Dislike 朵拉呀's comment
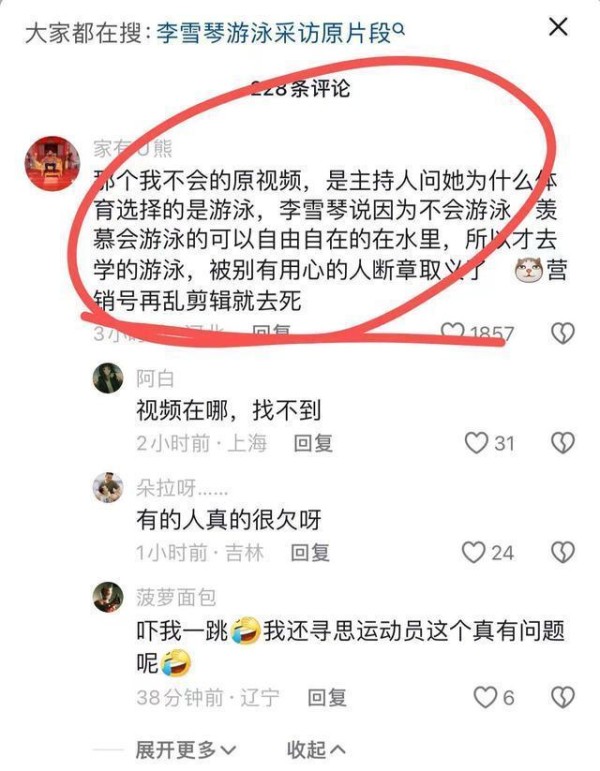The height and width of the screenshot is (771, 600). click(563, 552)
